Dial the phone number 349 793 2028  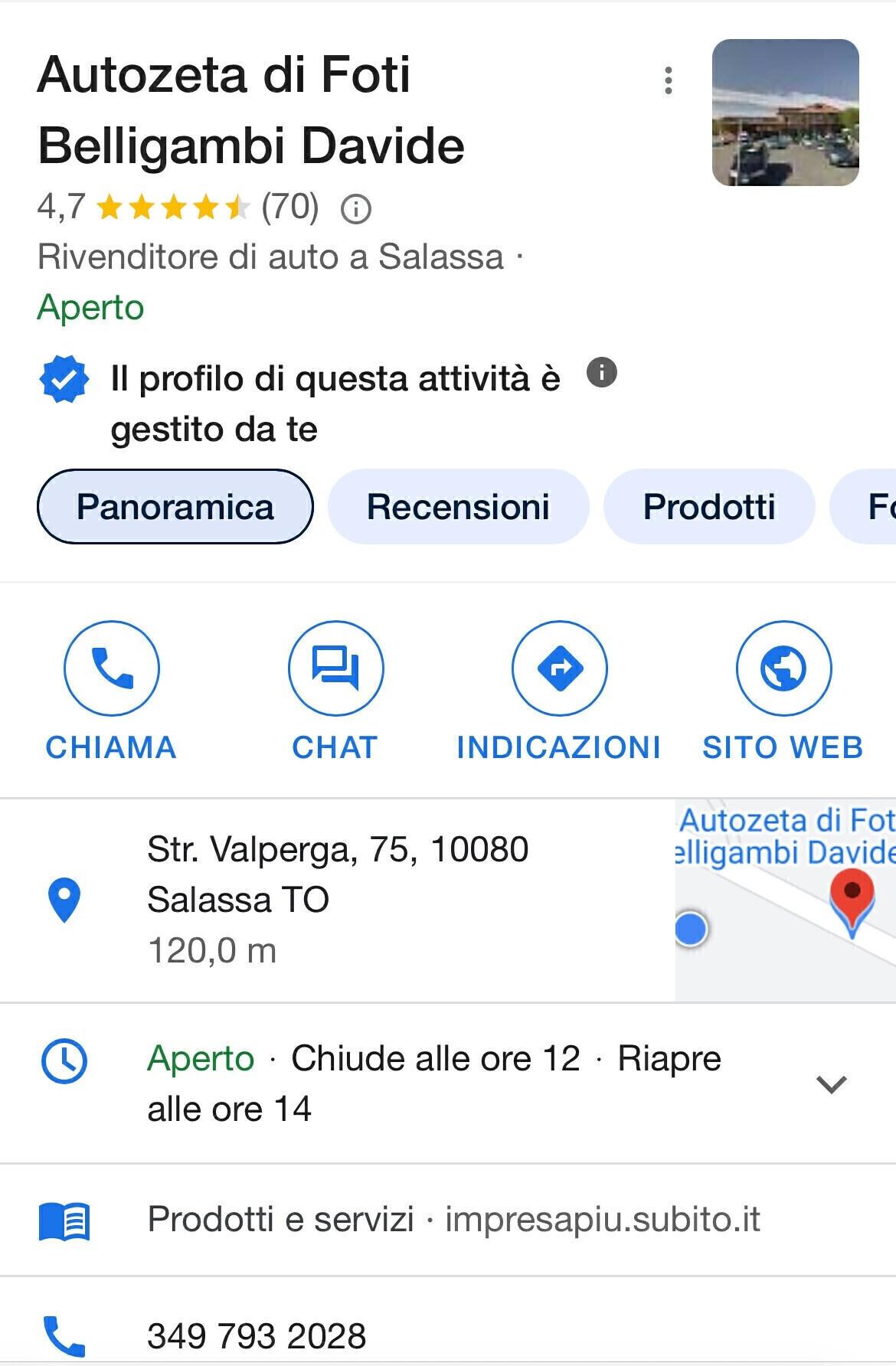pyautogui.click(x=257, y=1336)
